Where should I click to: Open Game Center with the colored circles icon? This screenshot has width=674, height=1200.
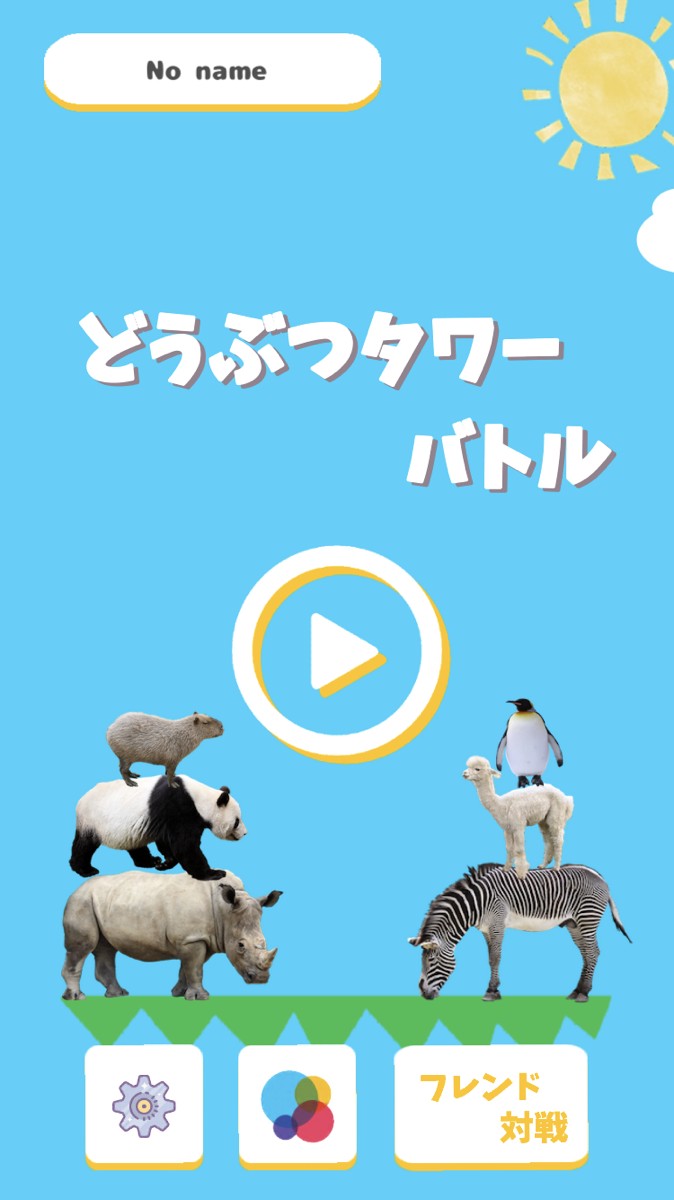(x=297, y=1105)
